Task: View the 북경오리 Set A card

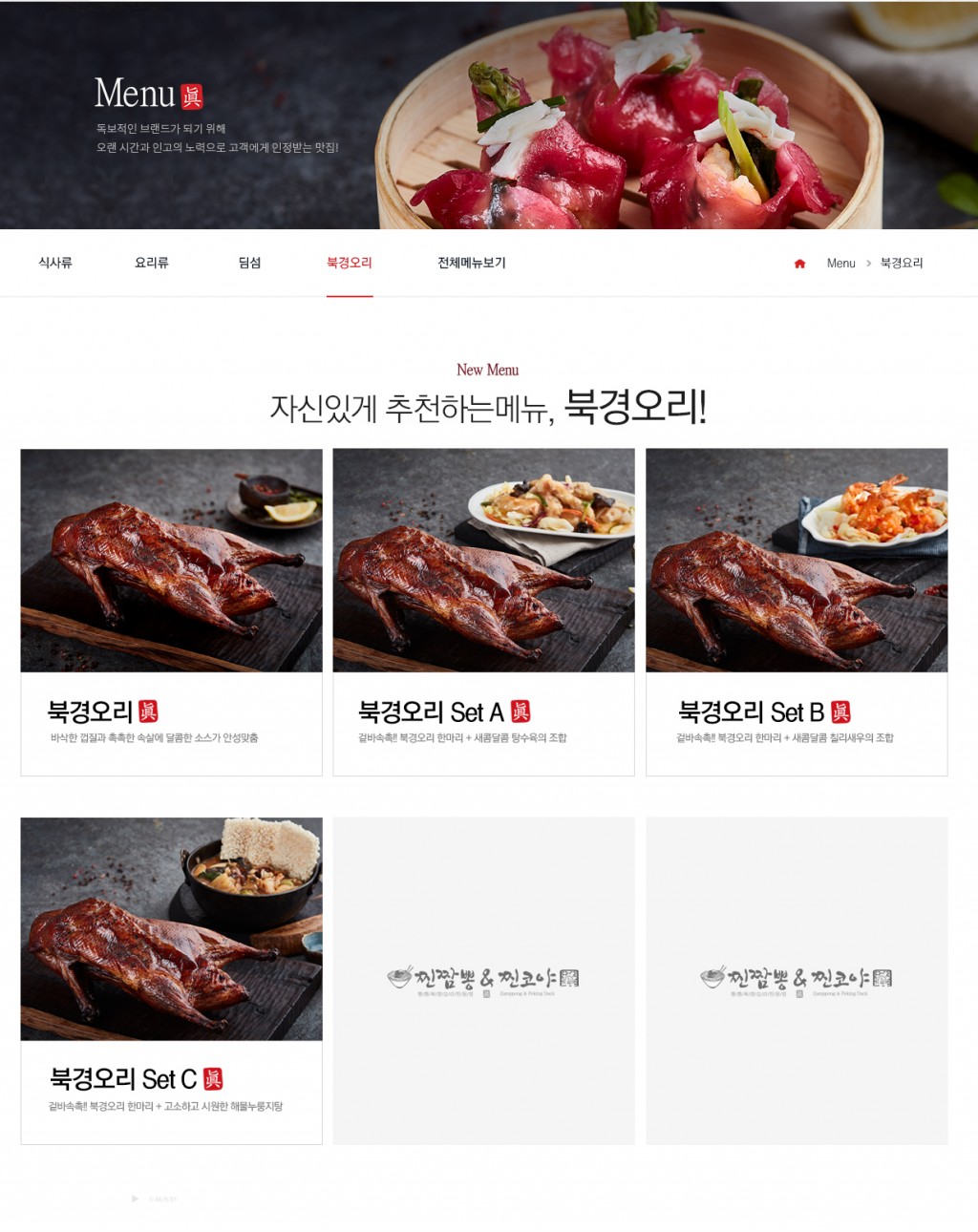Action: pos(483,611)
